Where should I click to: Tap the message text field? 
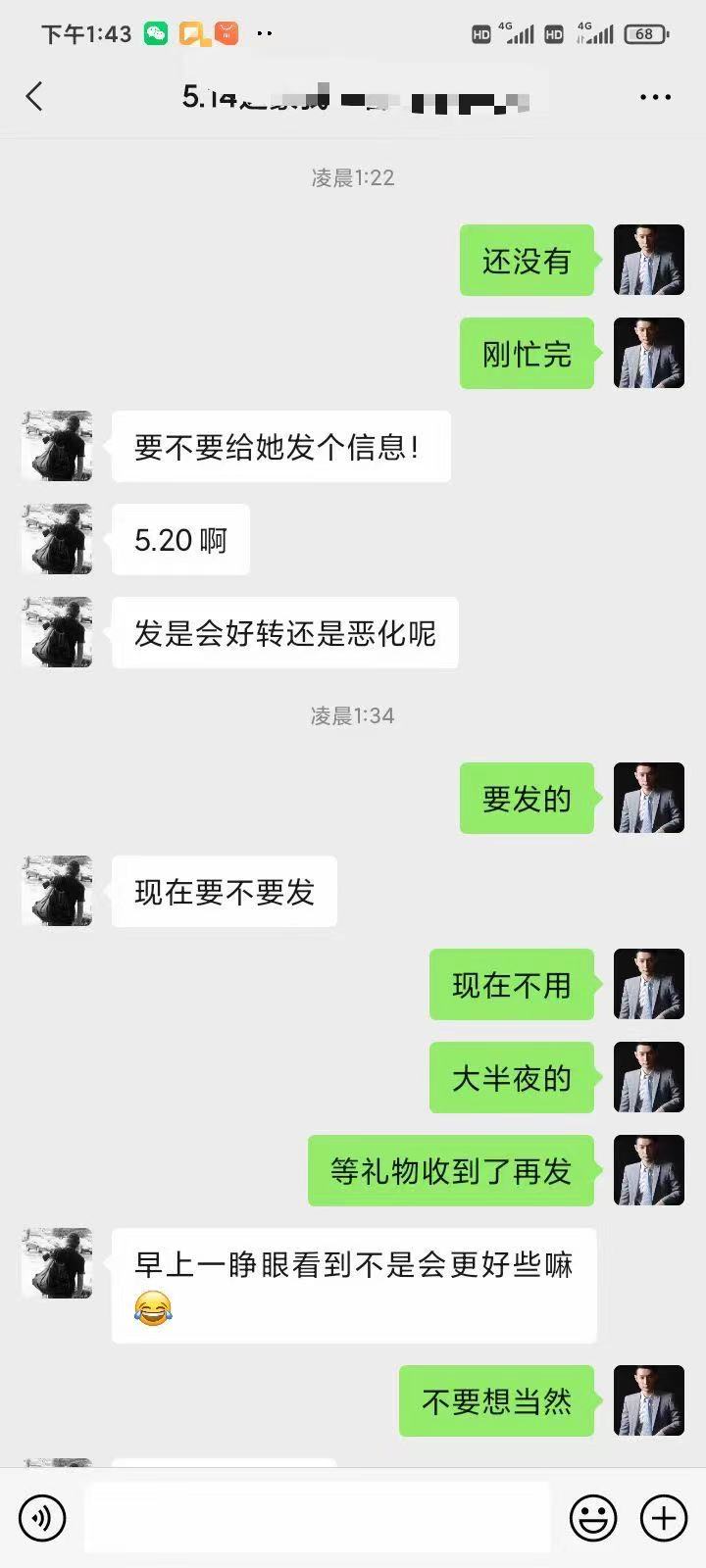[x=317, y=1518]
